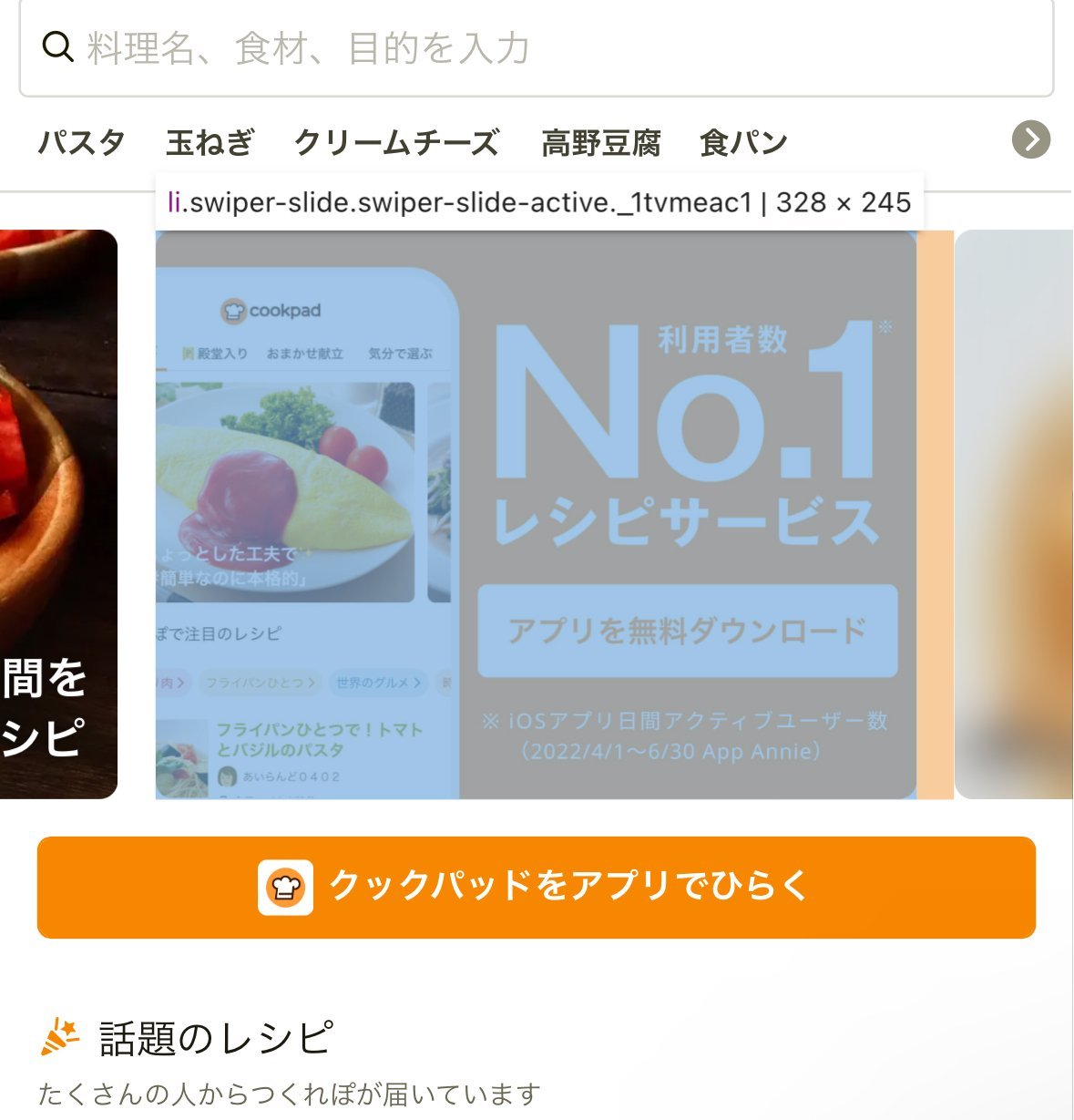Choose the クリームチーズ keyword

tap(396, 142)
